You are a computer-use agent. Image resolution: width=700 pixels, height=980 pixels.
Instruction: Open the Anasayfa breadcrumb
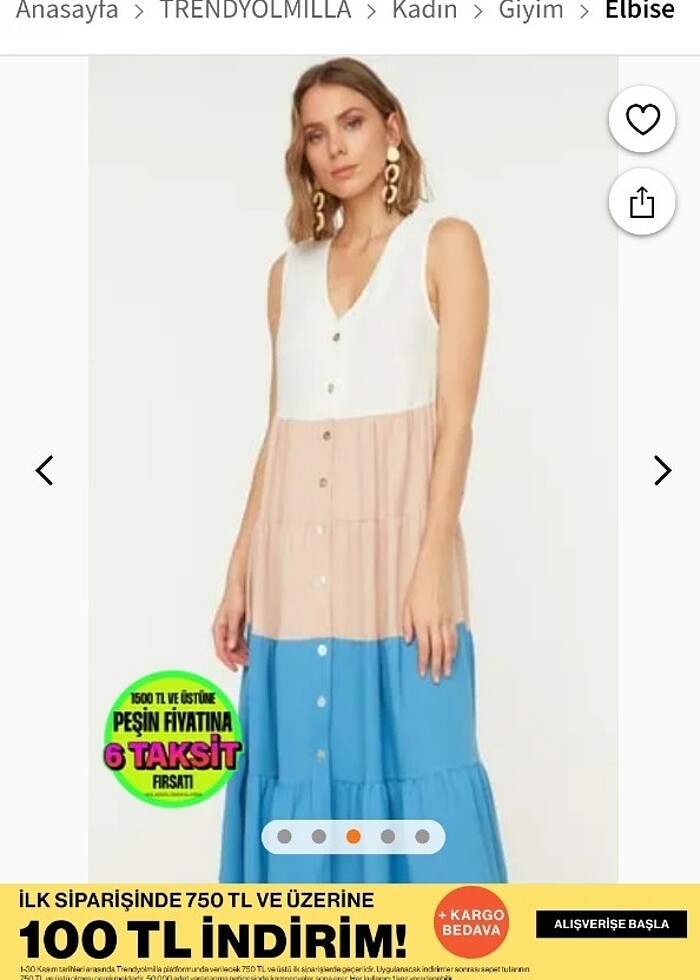tap(67, 11)
